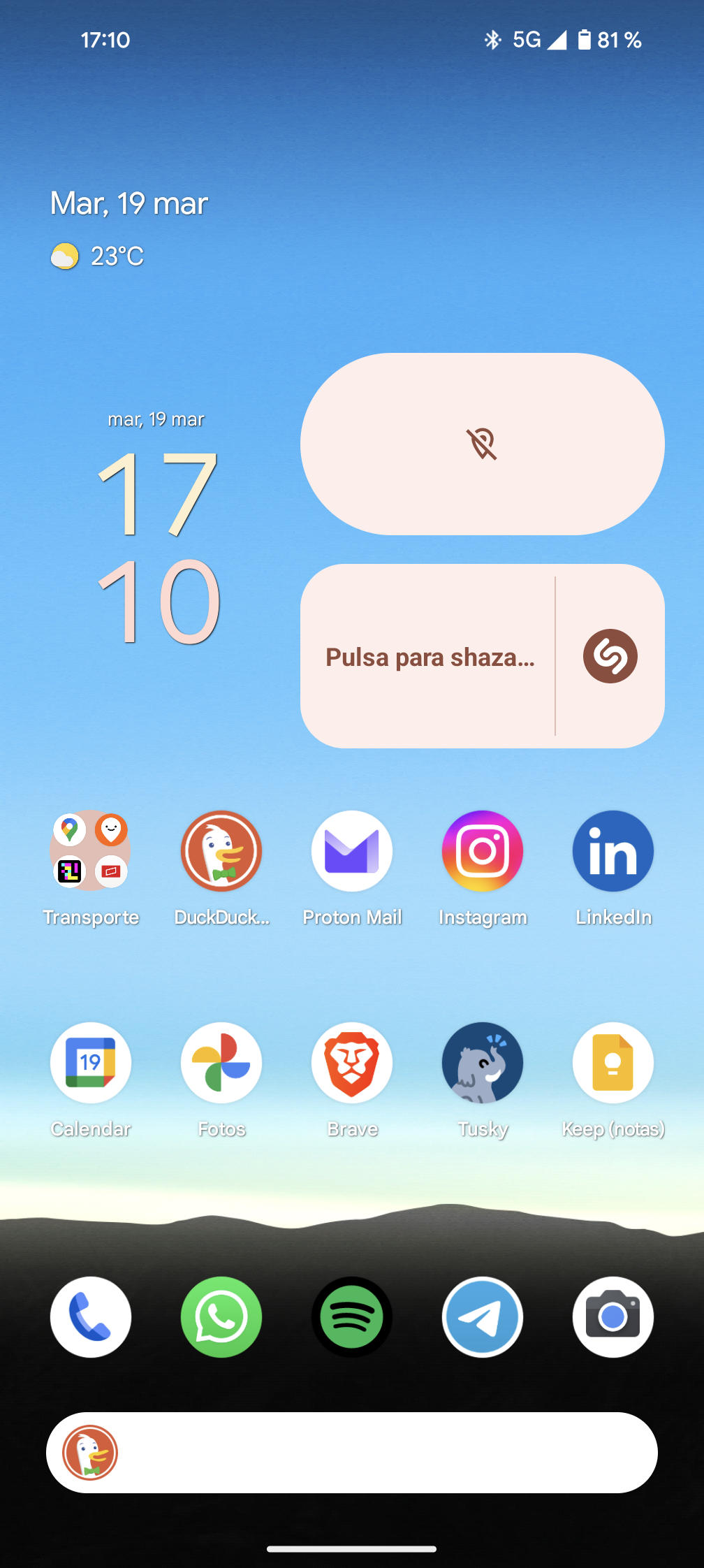This screenshot has width=704, height=1568.
Task: Open the Phone dialer
Action: pos(90,1317)
